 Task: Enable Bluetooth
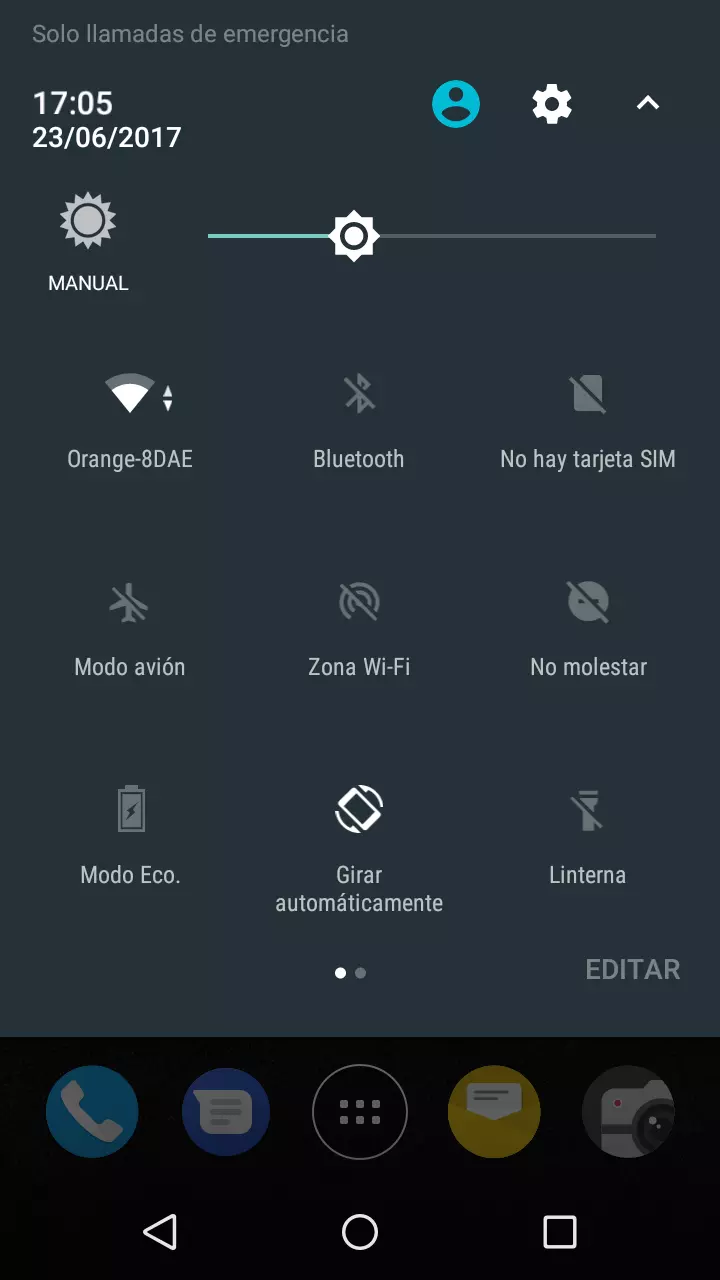coord(358,394)
